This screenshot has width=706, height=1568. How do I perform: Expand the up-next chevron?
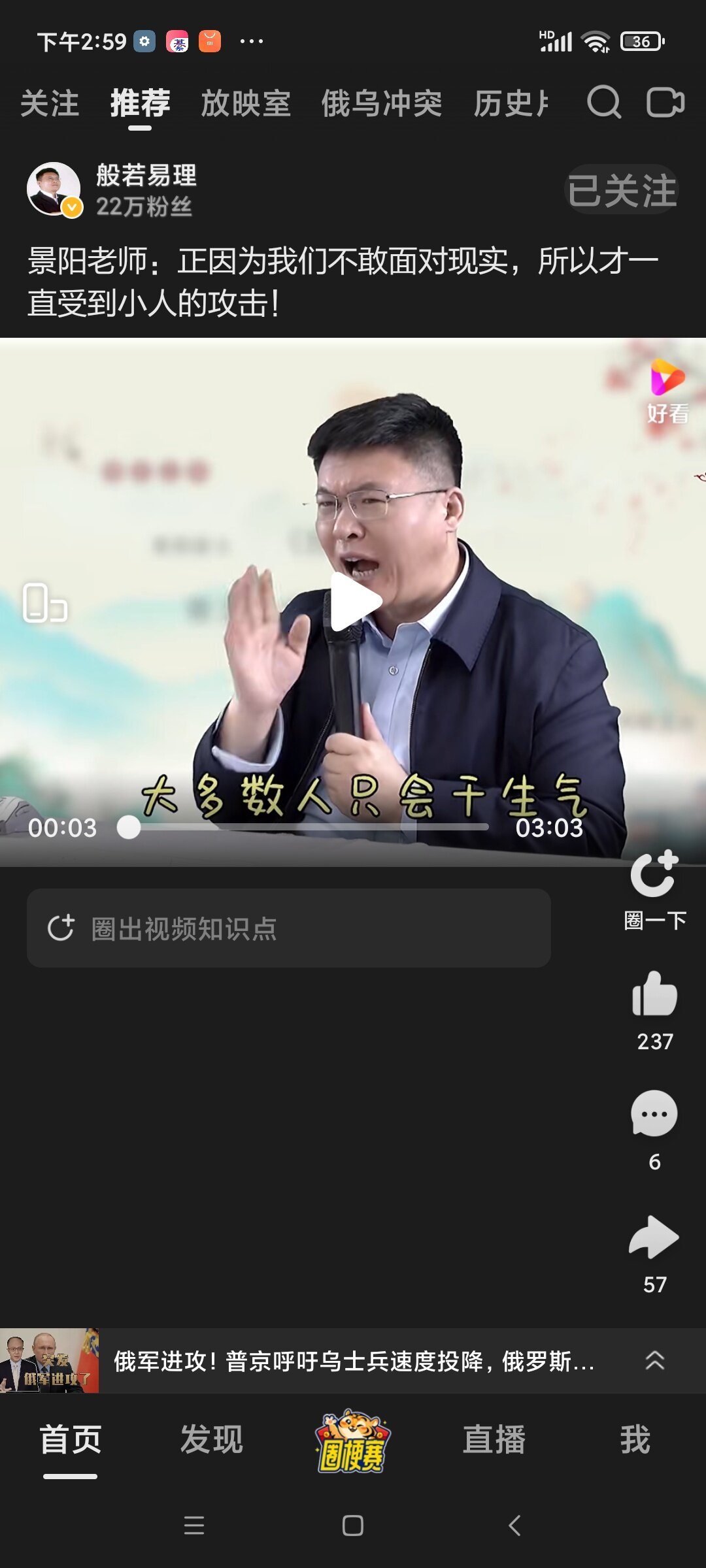pos(654,1360)
